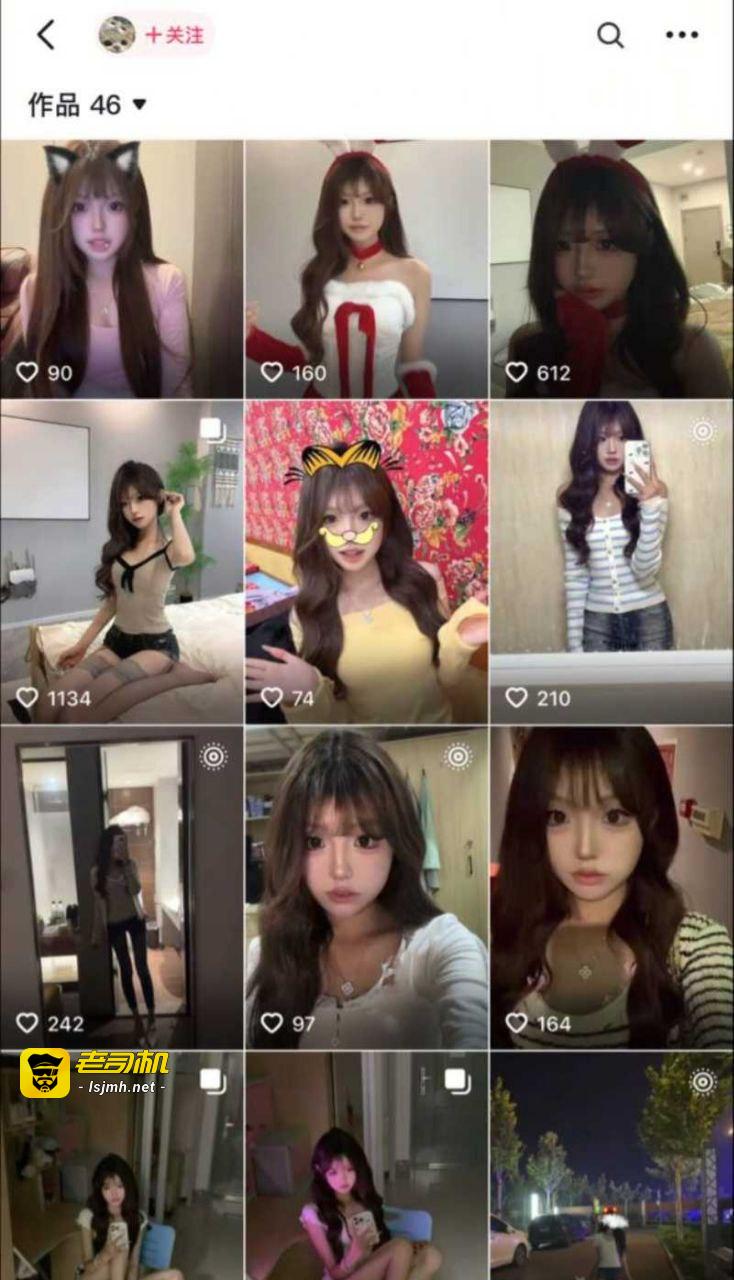The image size is (734, 1280).
Task: Select the post with 242 likes
Action: pos(121,887)
